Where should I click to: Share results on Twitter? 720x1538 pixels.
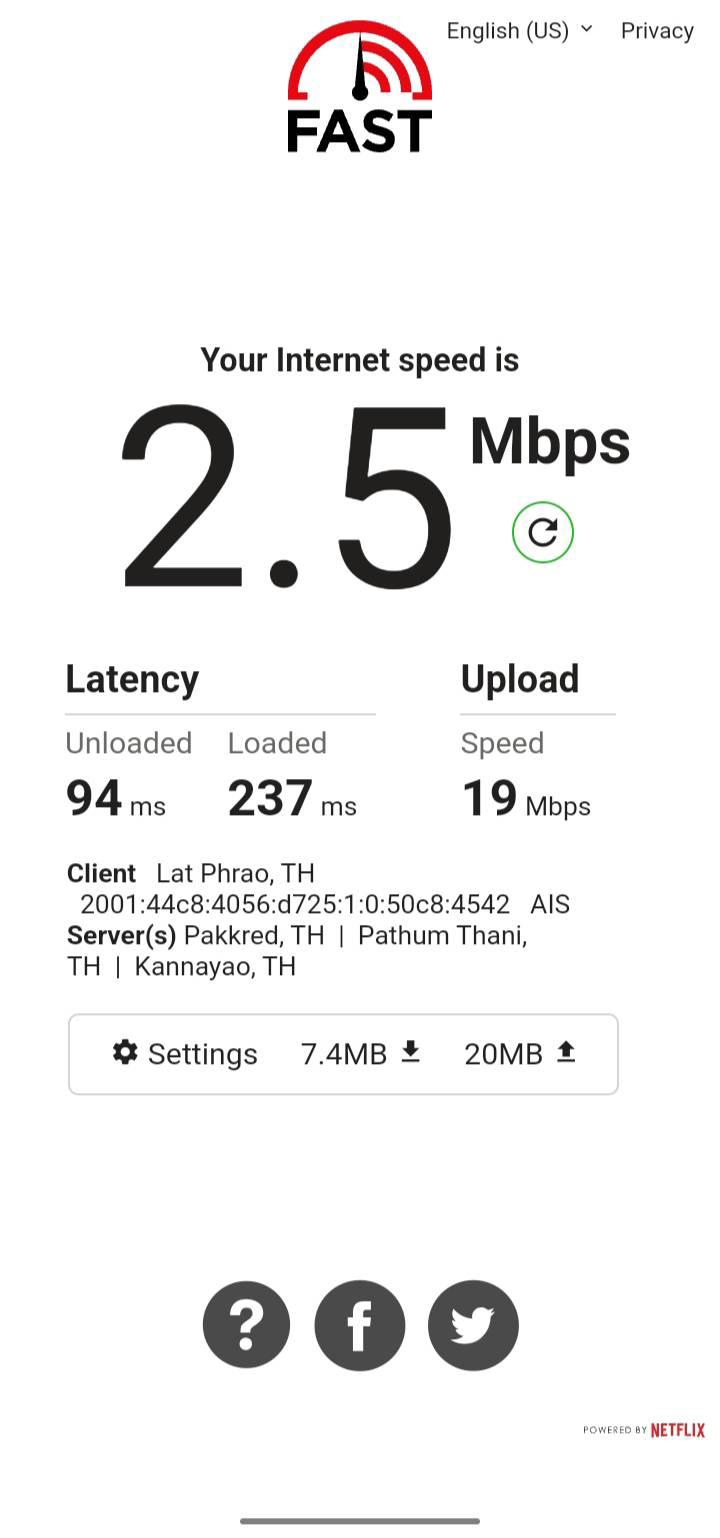(x=473, y=1325)
